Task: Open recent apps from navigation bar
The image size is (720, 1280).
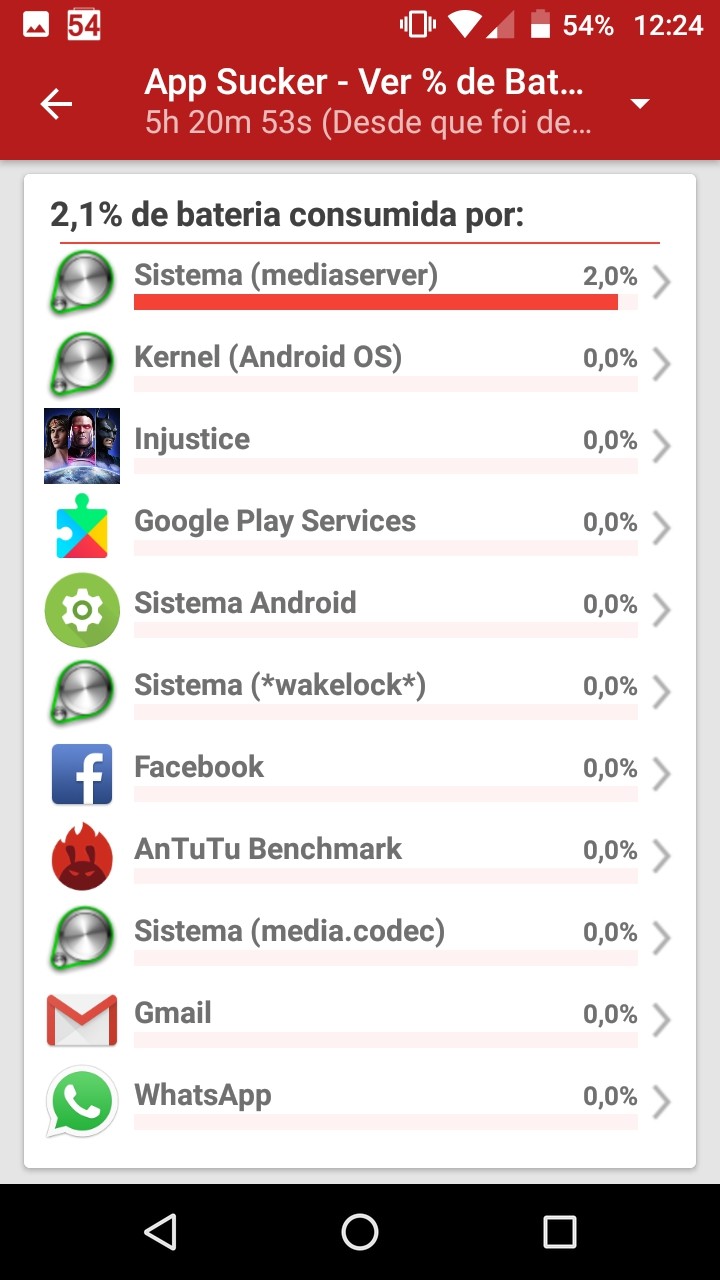Action: 560,1232
